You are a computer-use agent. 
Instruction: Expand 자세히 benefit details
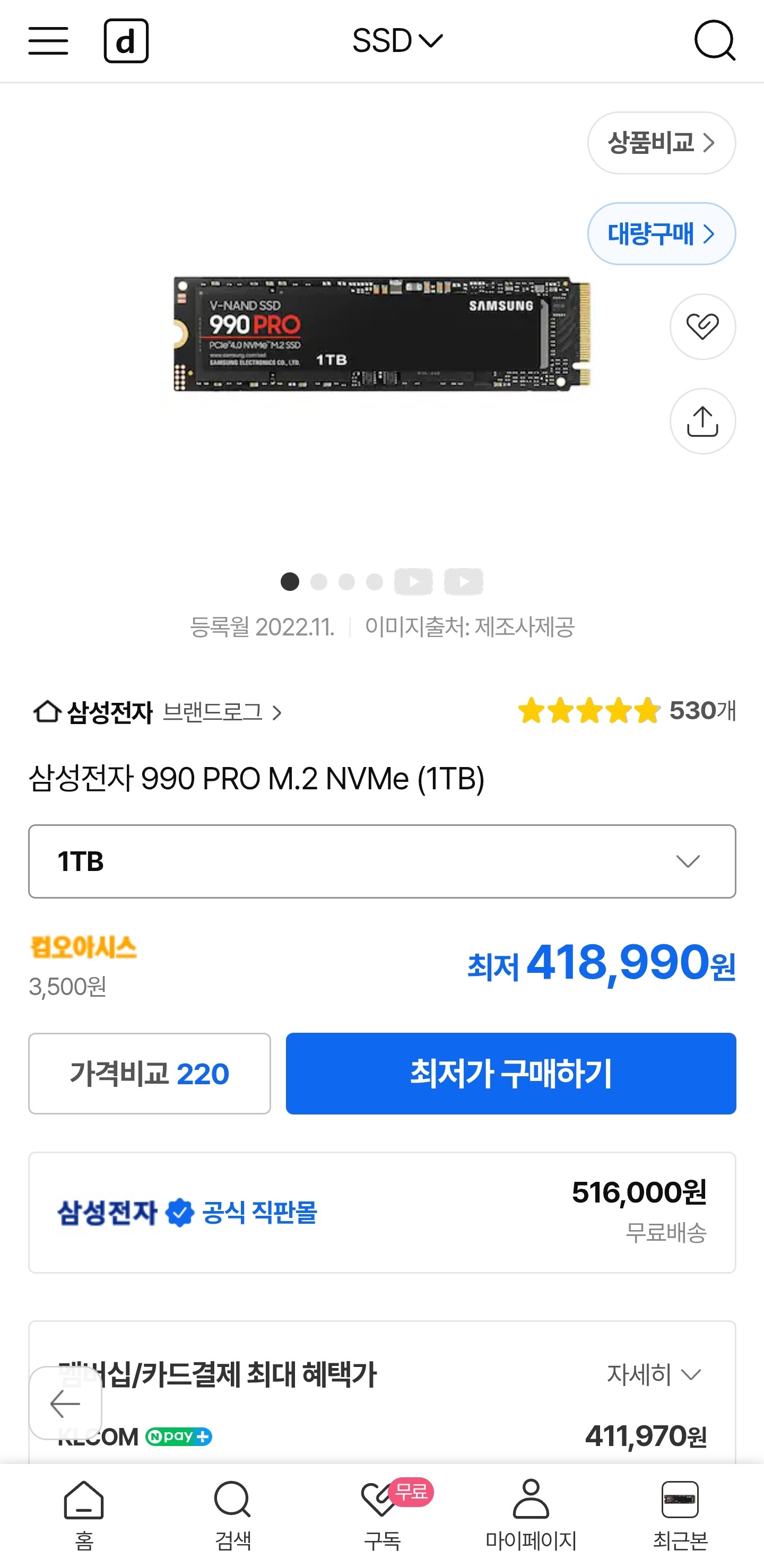pos(654,1374)
